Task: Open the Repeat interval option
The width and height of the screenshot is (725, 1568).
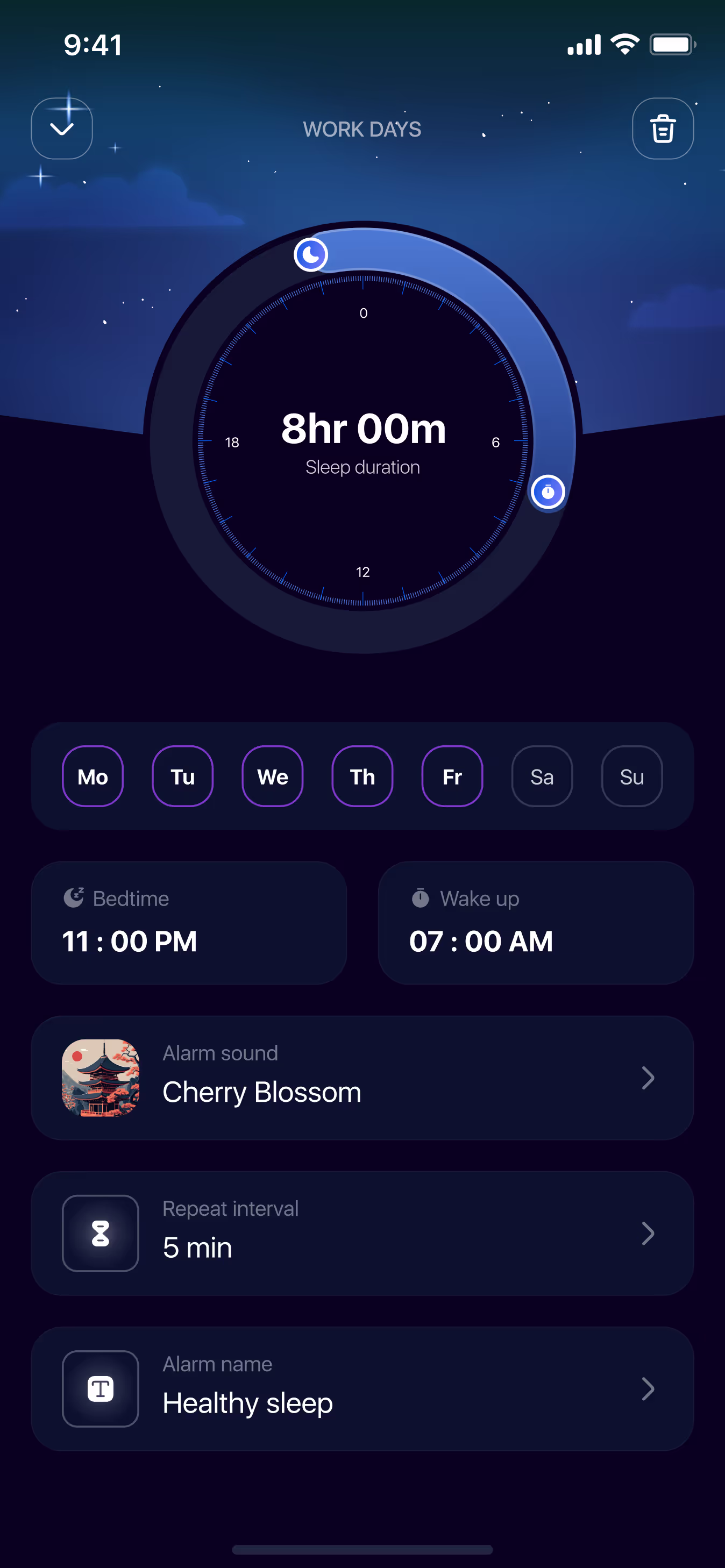Action: (362, 1233)
